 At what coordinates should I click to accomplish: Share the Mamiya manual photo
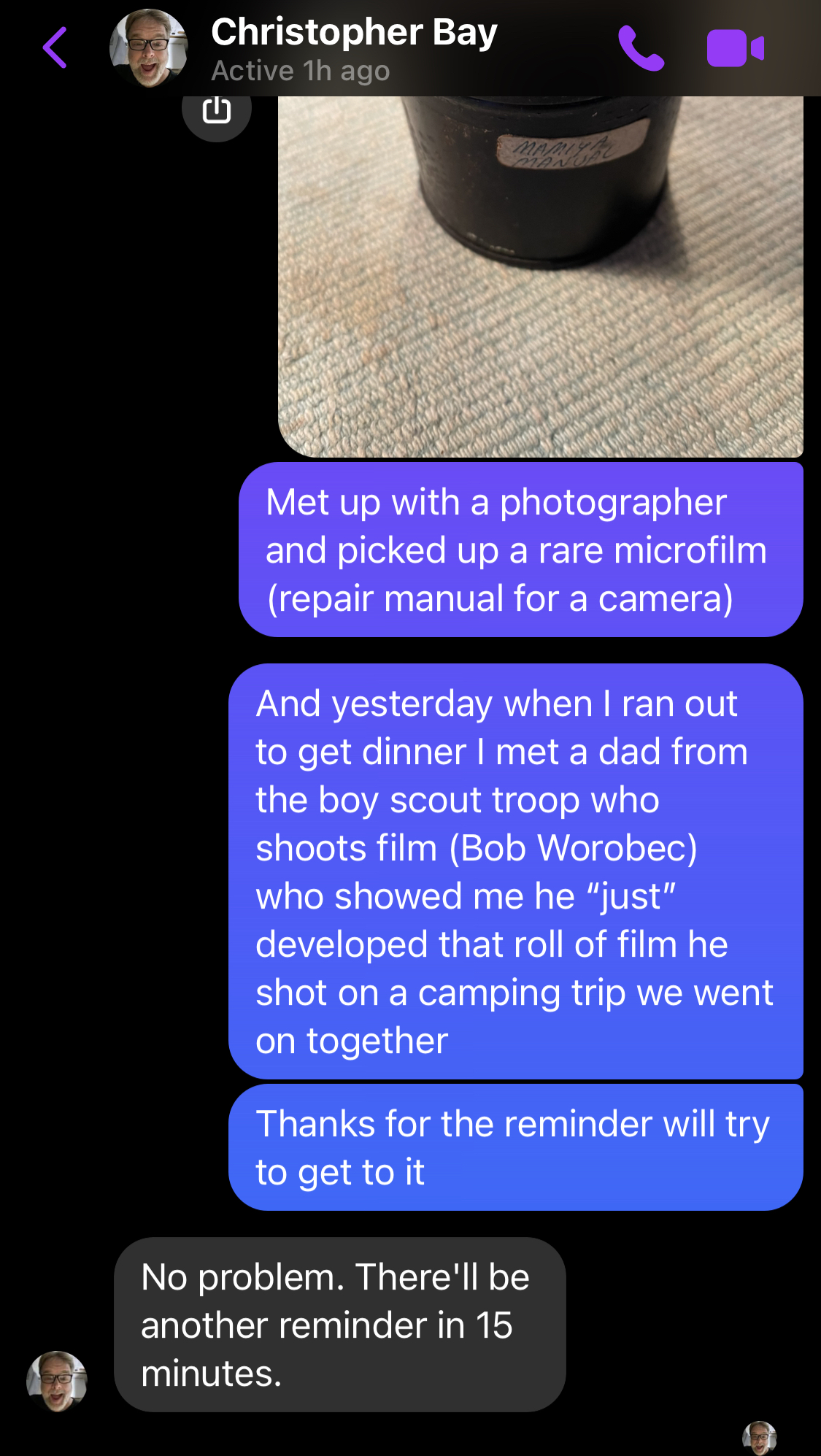pyautogui.click(x=217, y=109)
